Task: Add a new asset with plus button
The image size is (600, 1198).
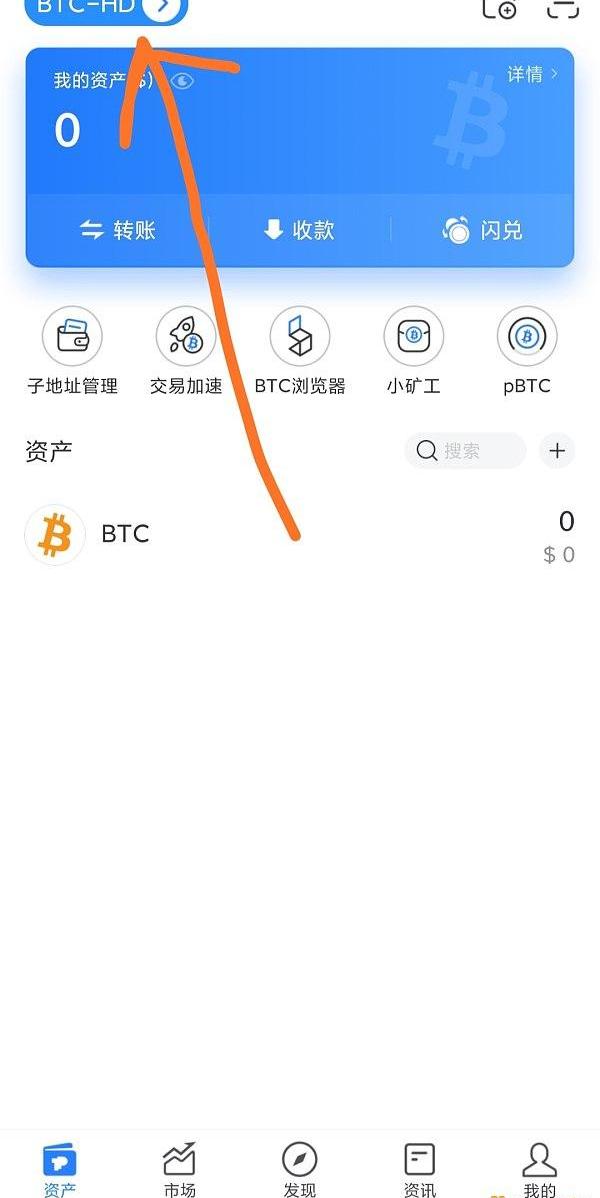Action: click(557, 451)
